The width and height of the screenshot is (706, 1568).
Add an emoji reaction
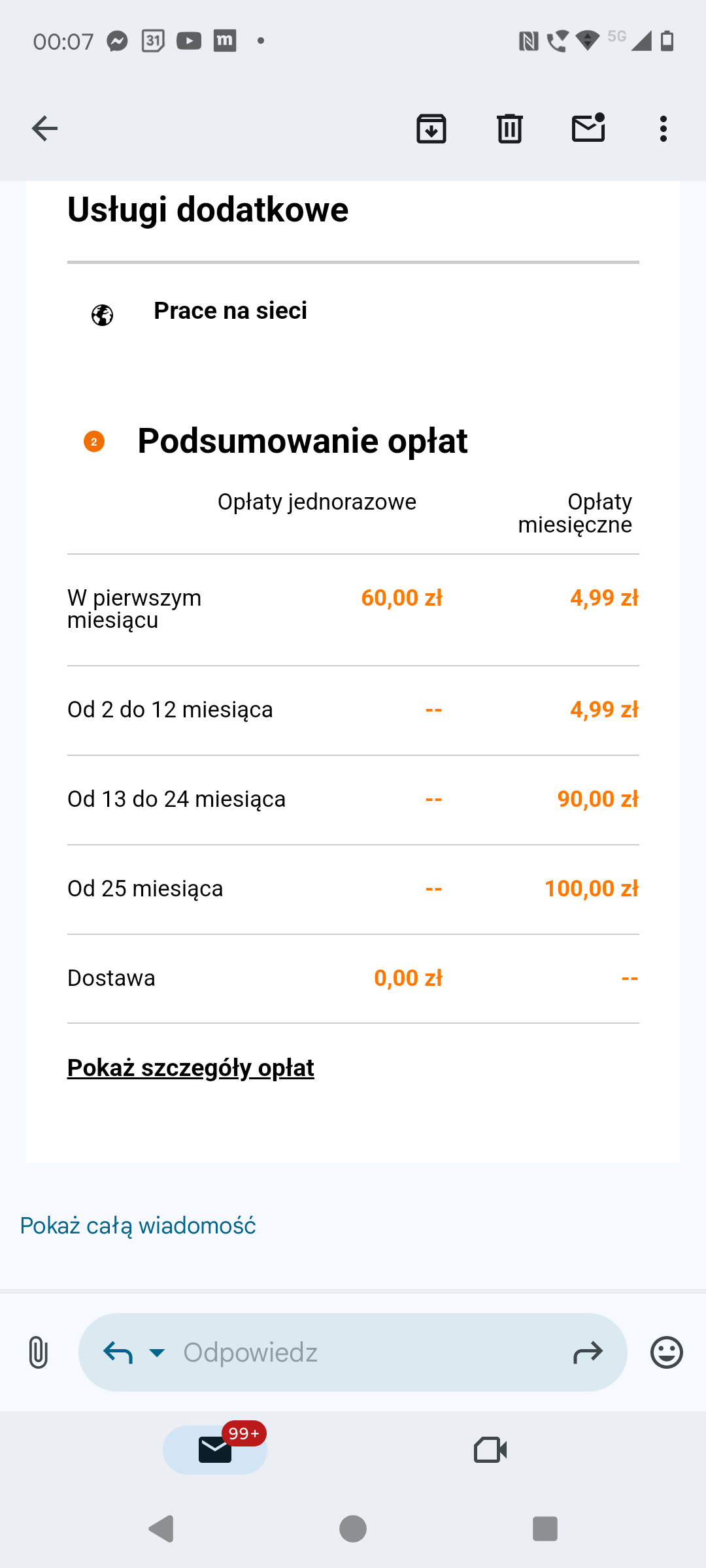pyautogui.click(x=666, y=1352)
